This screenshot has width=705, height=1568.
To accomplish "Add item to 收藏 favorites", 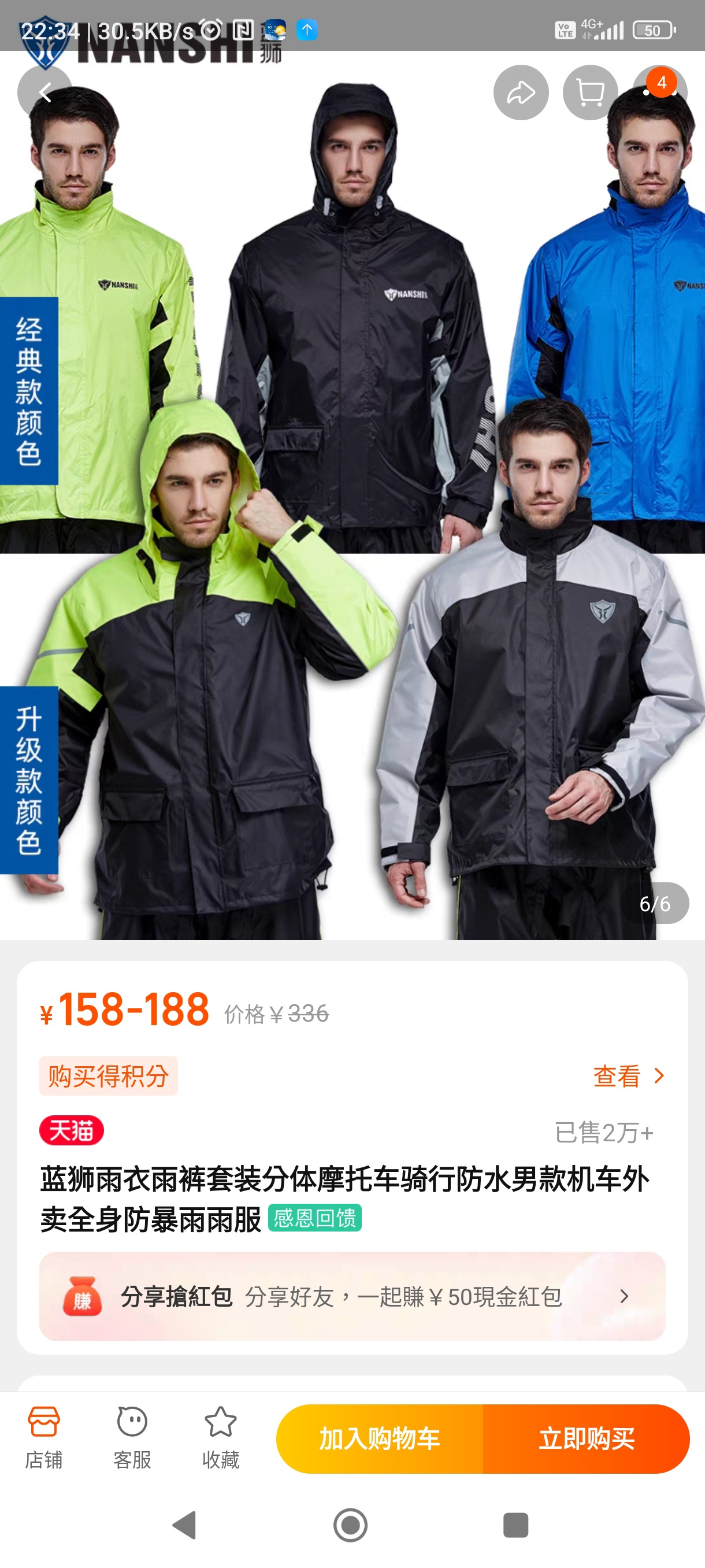I will (220, 1438).
